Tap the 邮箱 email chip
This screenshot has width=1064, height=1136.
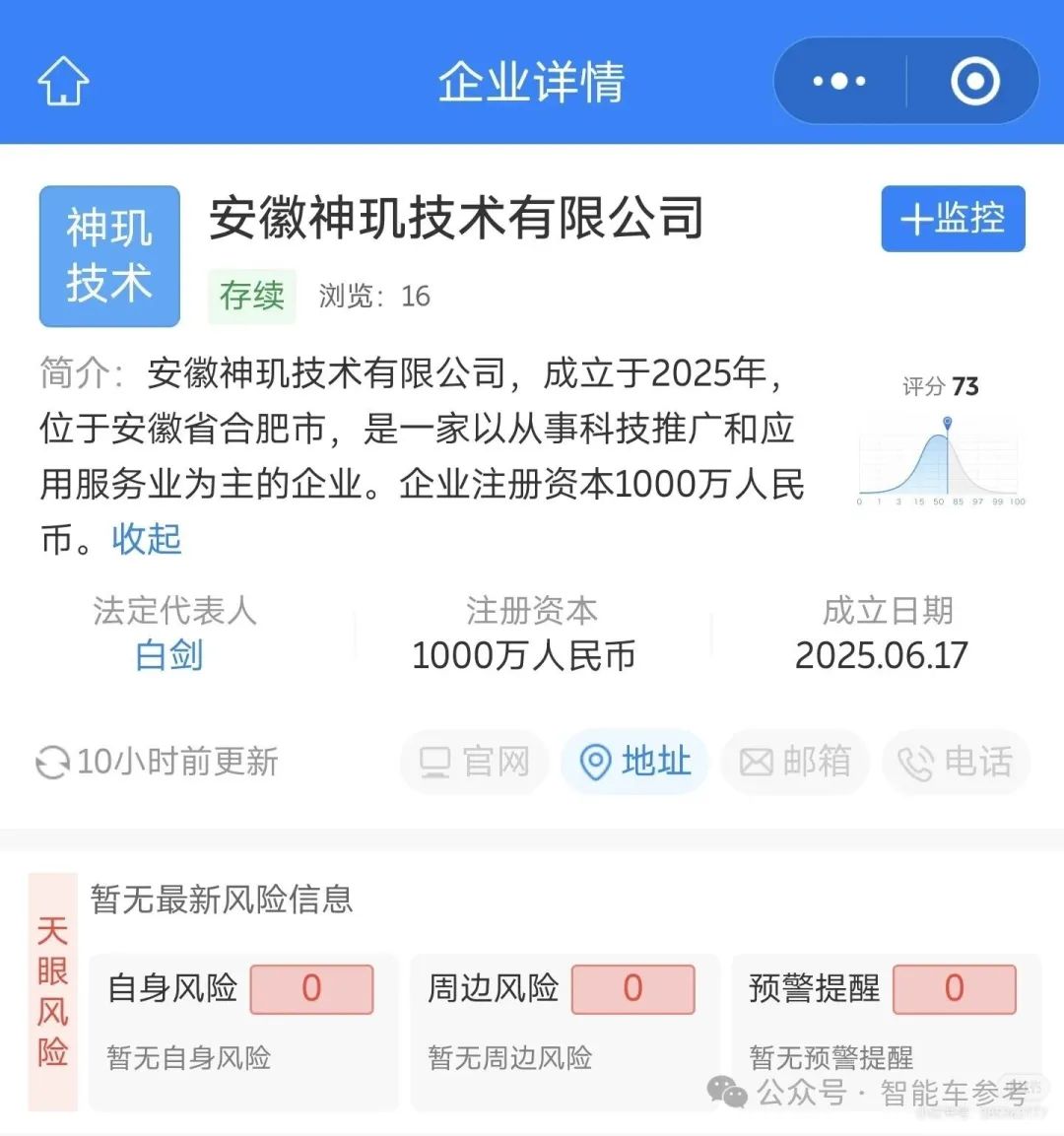795,762
